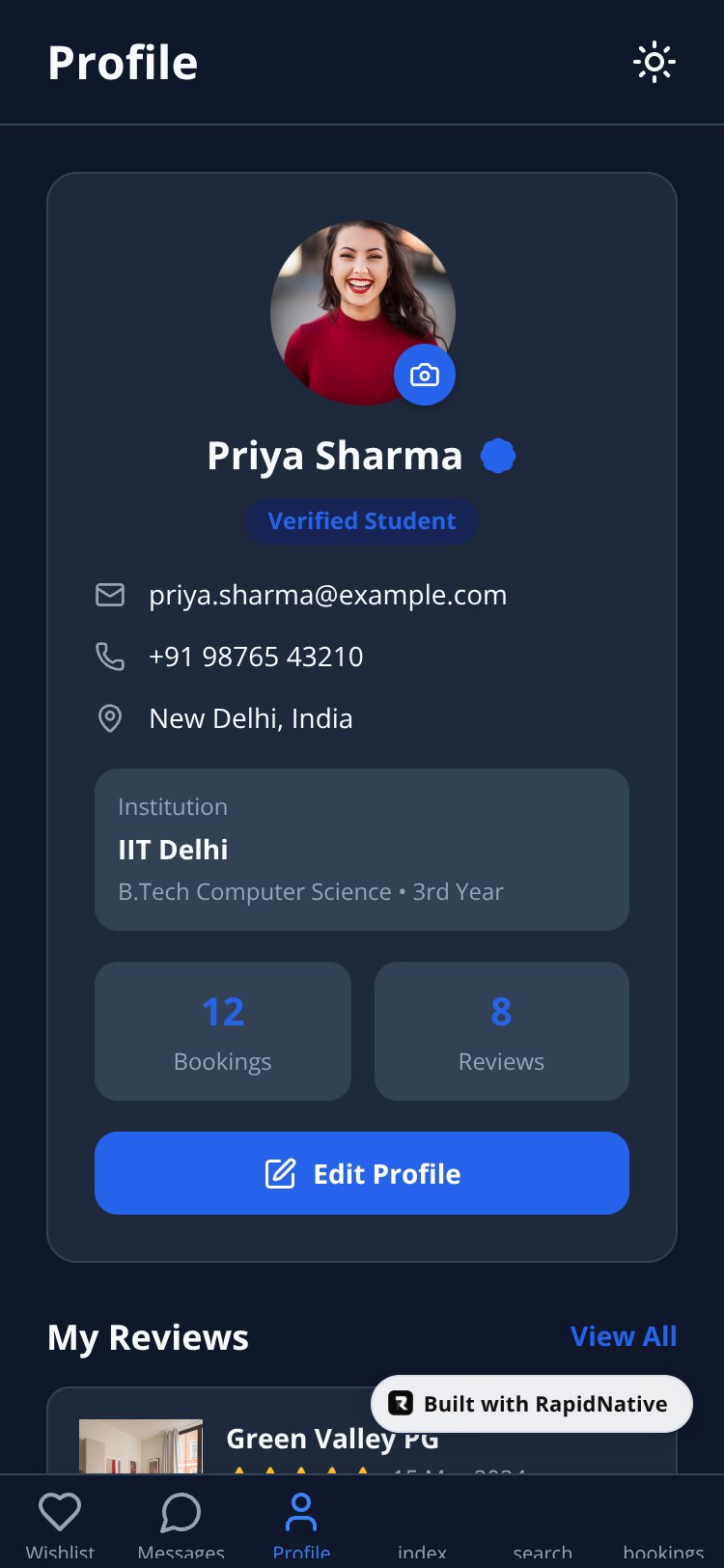Go to the Messages tab
The width and height of the screenshot is (724, 1568).
[181, 1524]
